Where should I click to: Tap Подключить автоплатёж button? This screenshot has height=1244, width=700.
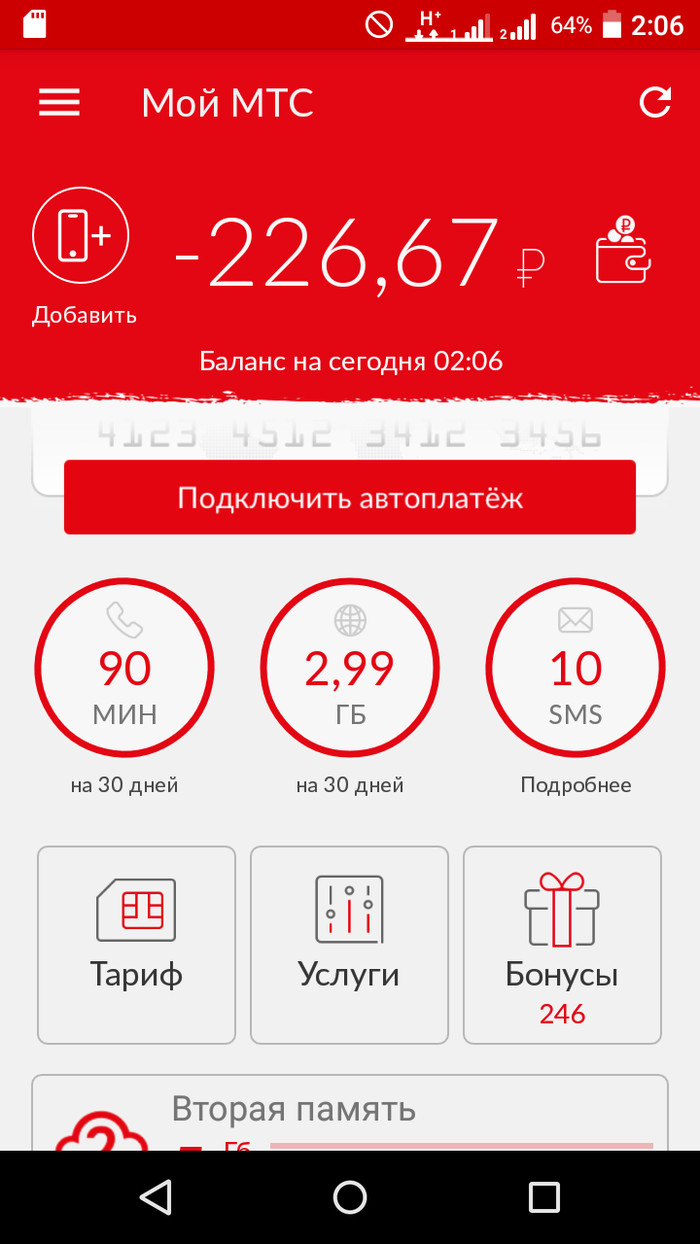(350, 497)
